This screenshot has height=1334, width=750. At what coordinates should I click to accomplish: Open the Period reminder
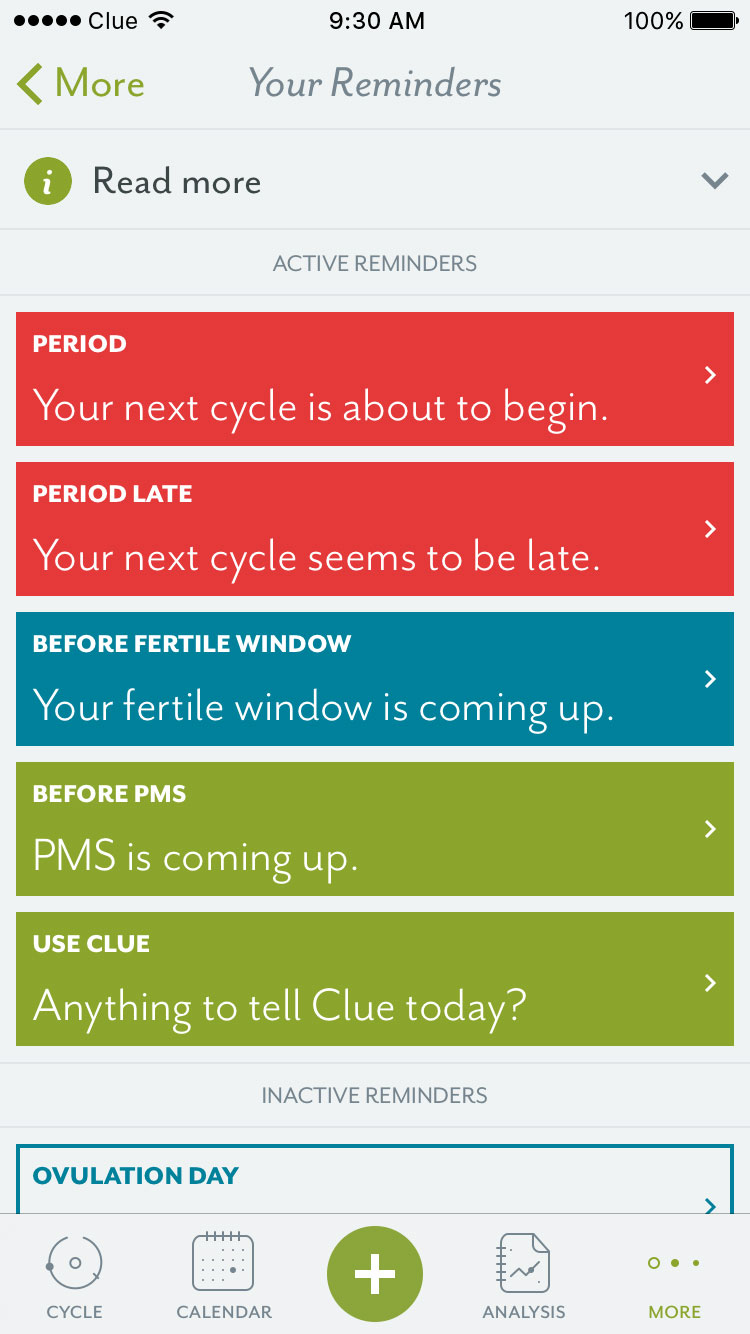coord(375,379)
